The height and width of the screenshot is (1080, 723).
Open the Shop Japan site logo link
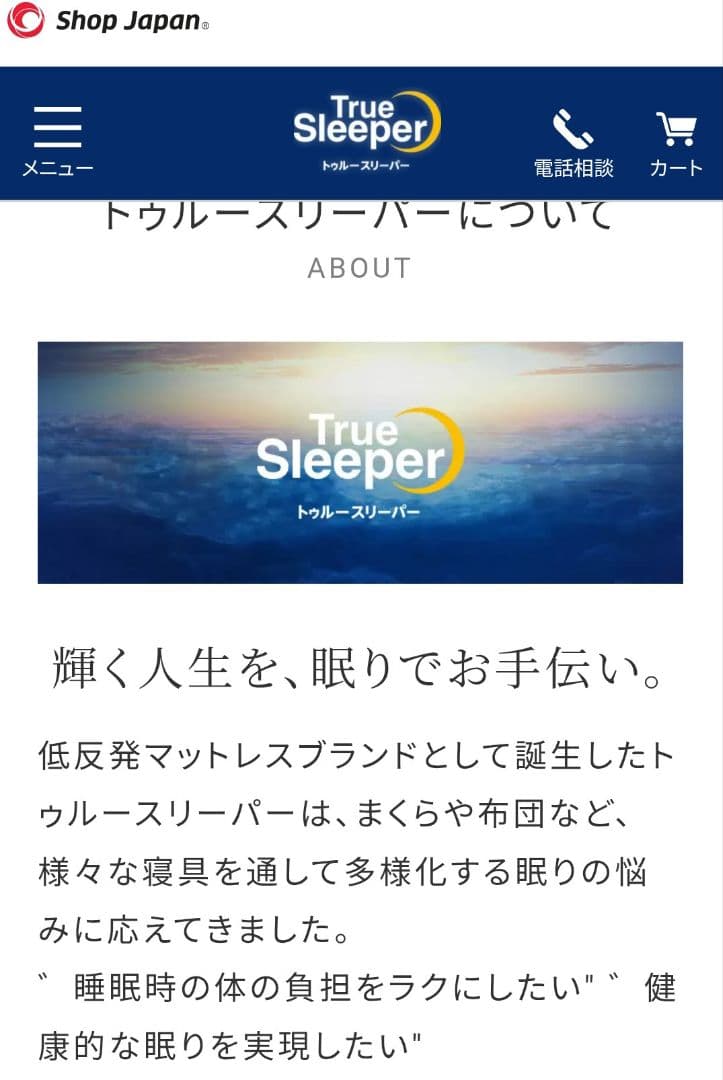108,22
